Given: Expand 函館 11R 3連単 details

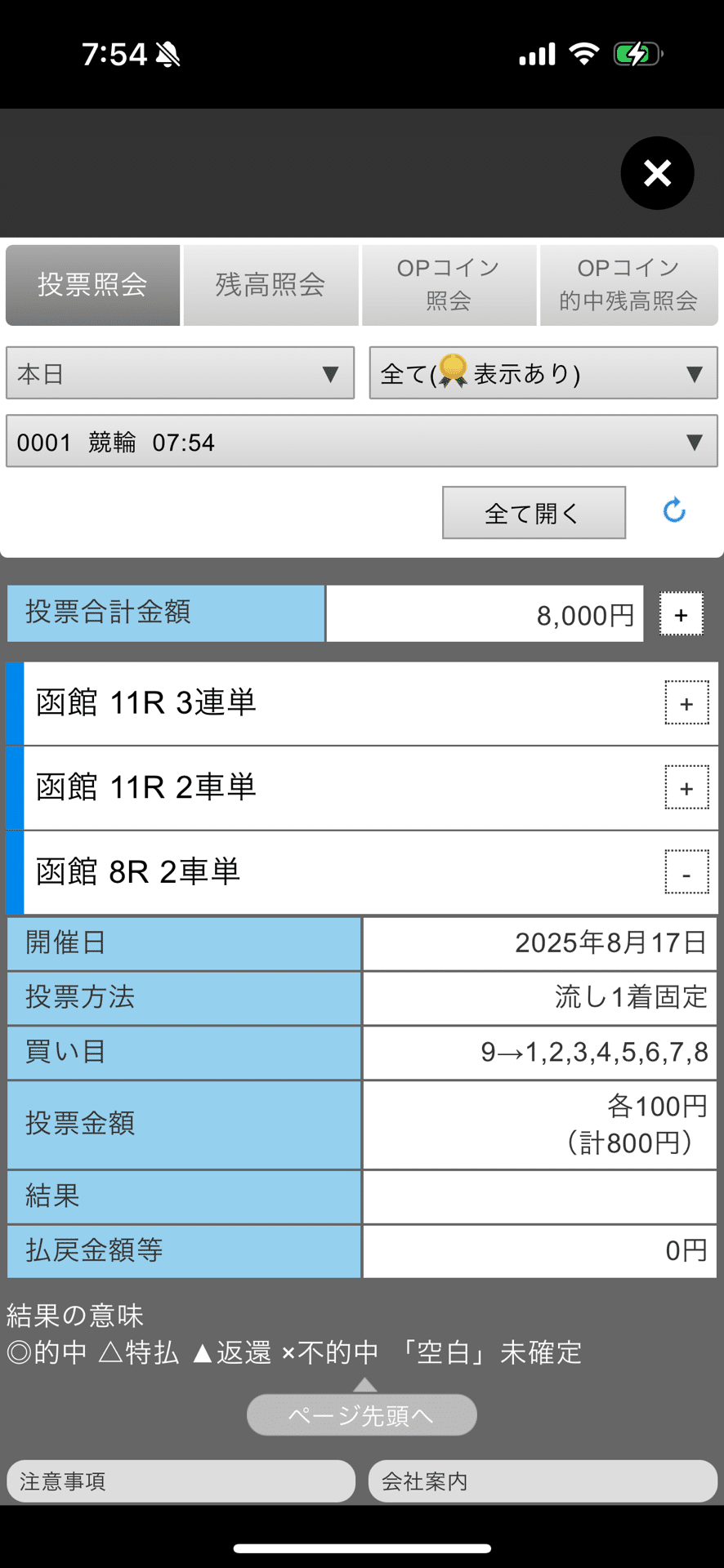Looking at the screenshot, I should click(x=686, y=704).
